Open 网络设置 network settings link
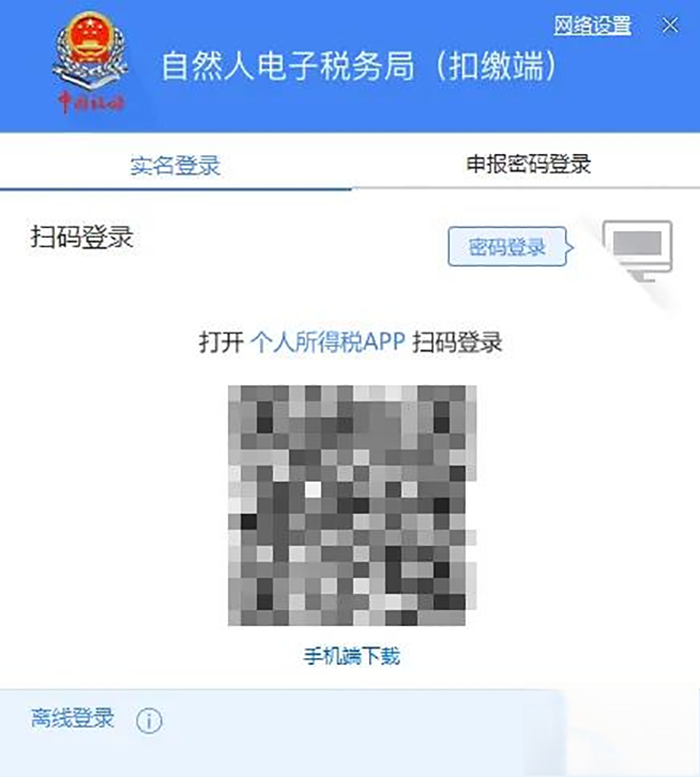Viewport: 700px width, 777px height. [593, 27]
